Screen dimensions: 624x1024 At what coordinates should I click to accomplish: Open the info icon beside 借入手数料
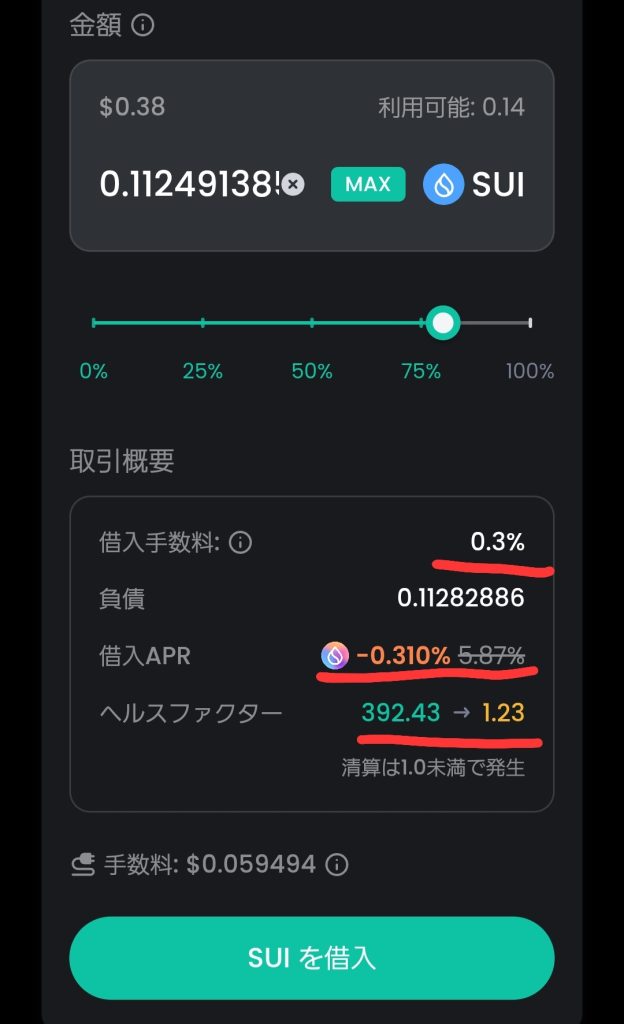coord(240,543)
